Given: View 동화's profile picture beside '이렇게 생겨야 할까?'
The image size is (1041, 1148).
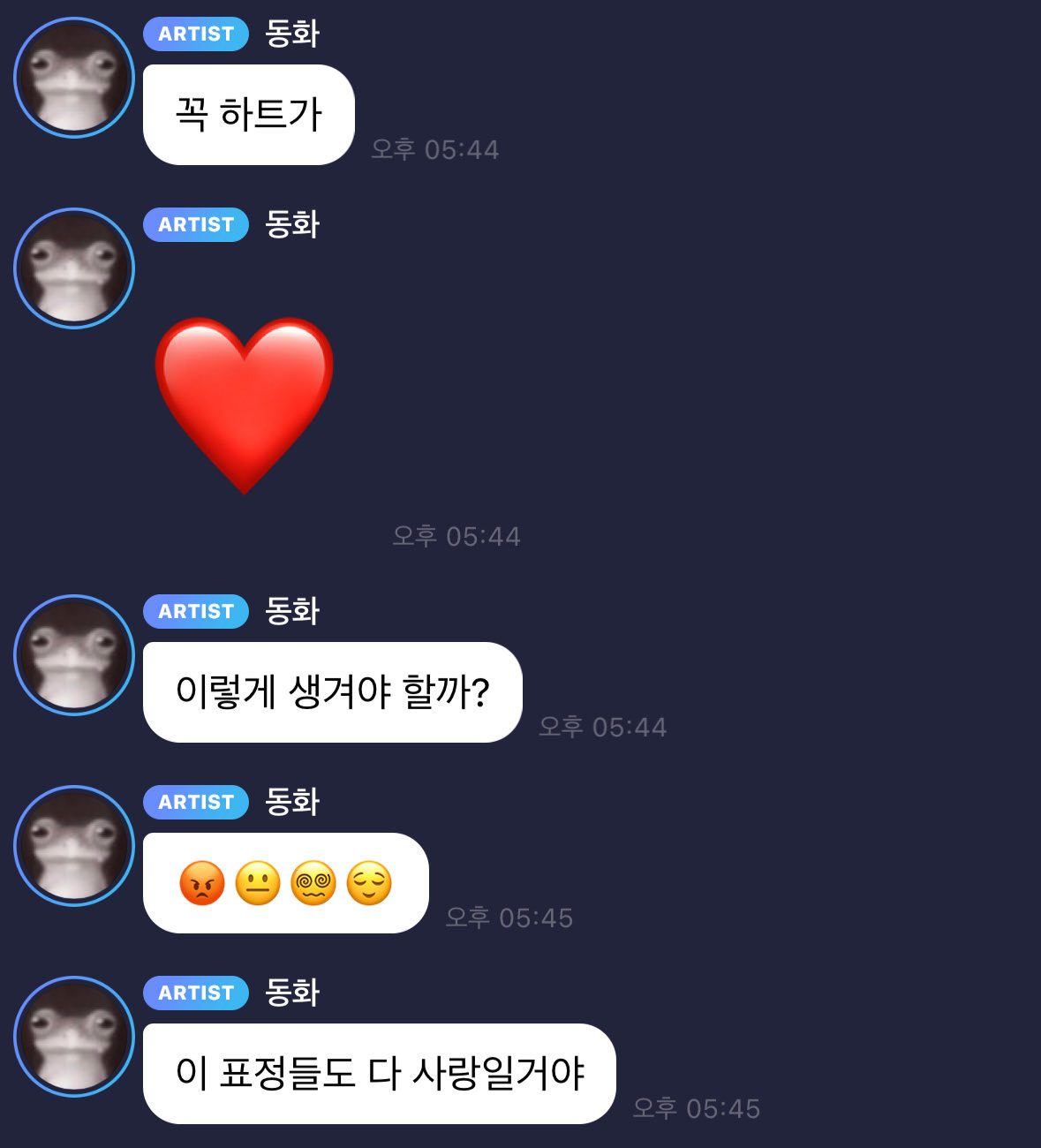Looking at the screenshot, I should tap(74, 655).
